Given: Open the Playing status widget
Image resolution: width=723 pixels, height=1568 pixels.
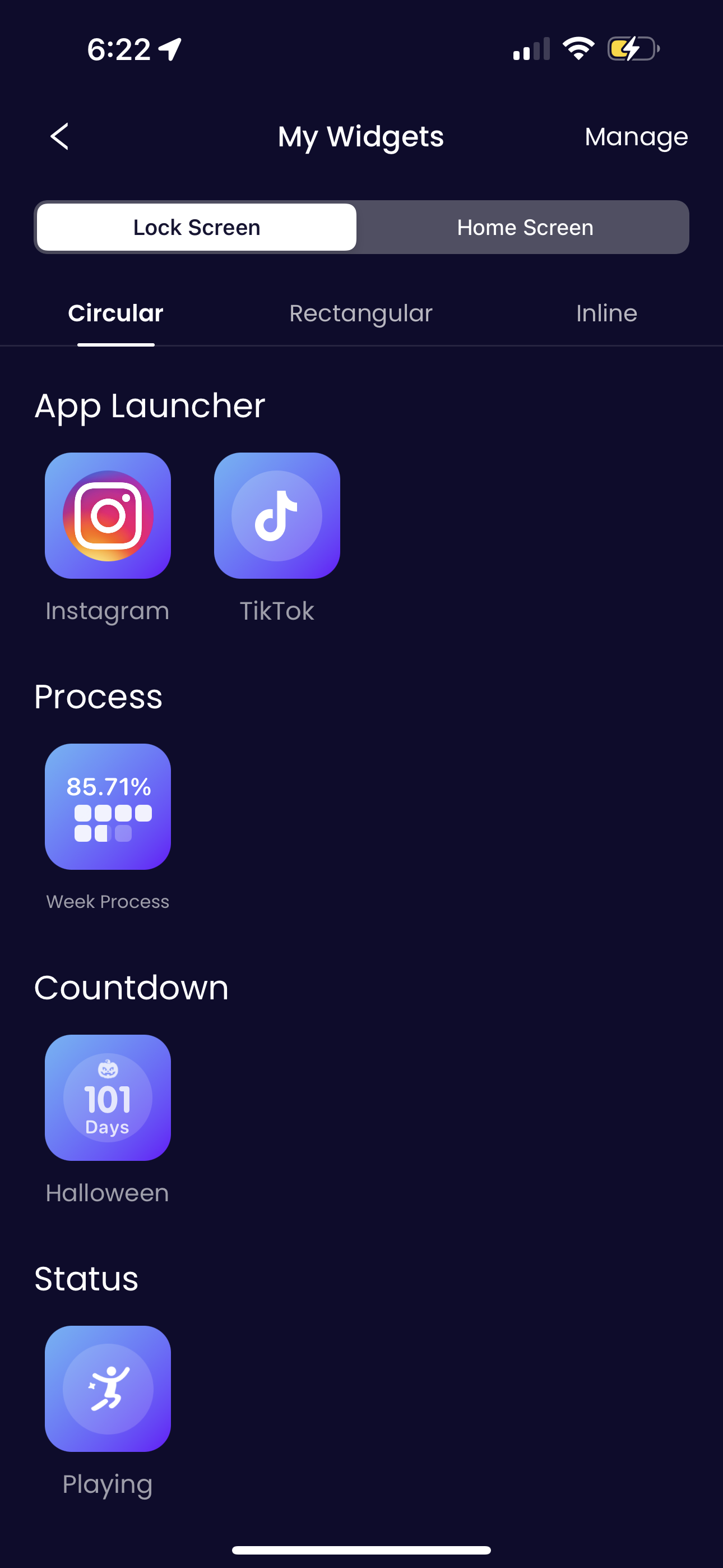Looking at the screenshot, I should point(108,1388).
